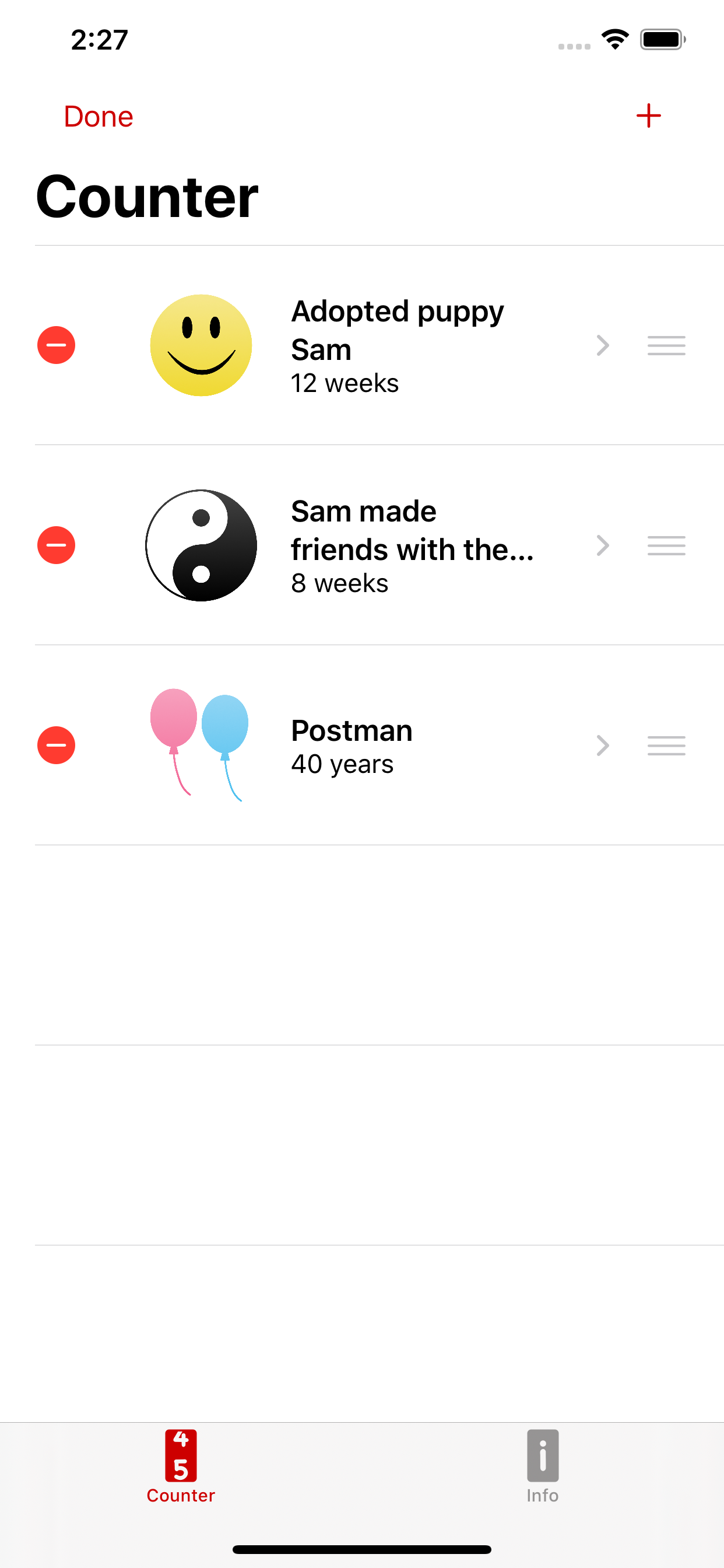Screen dimensions: 724x1568
Task: Select the Counter tab
Action: [181, 1467]
